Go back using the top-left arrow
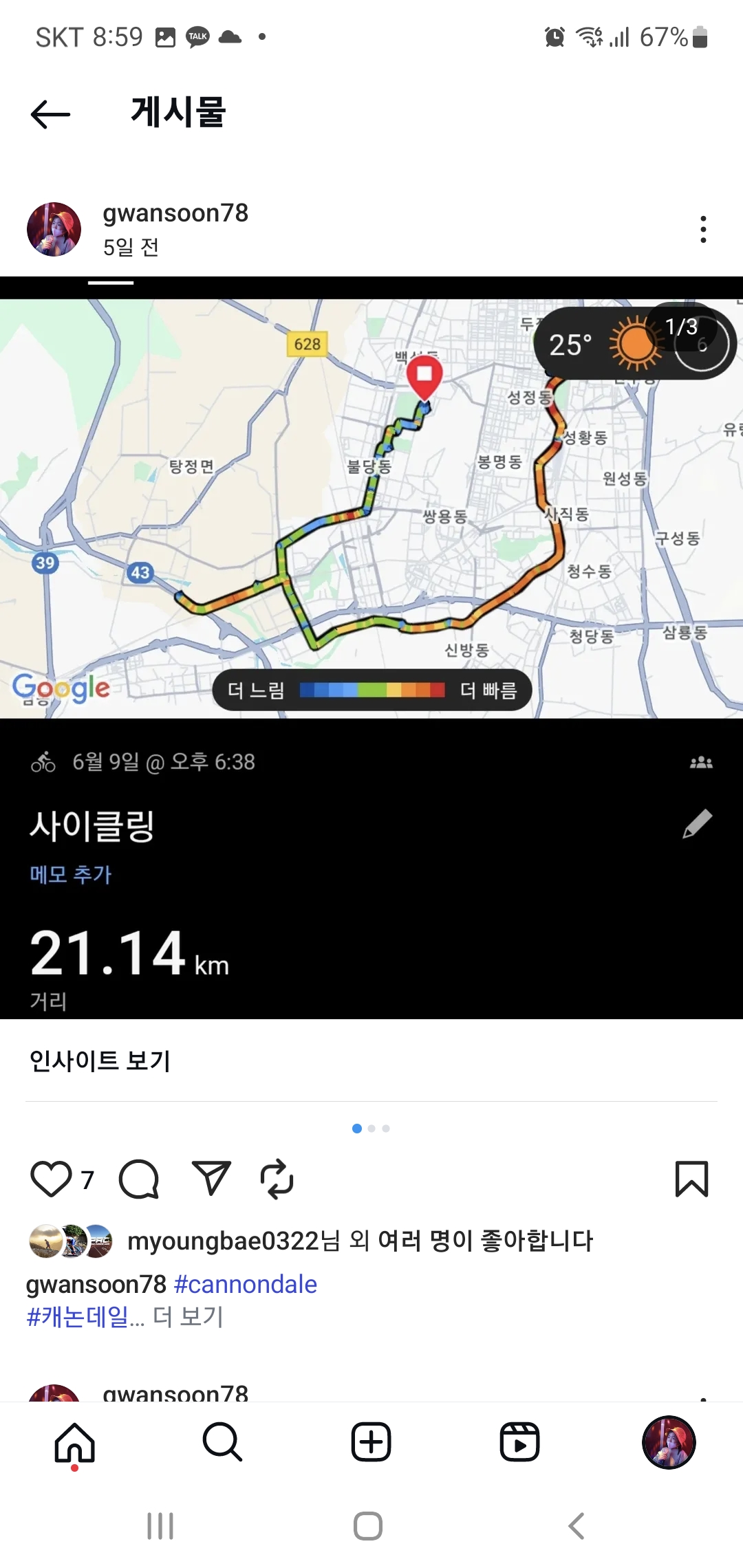Viewport: 743px width, 1568px height. [50, 114]
